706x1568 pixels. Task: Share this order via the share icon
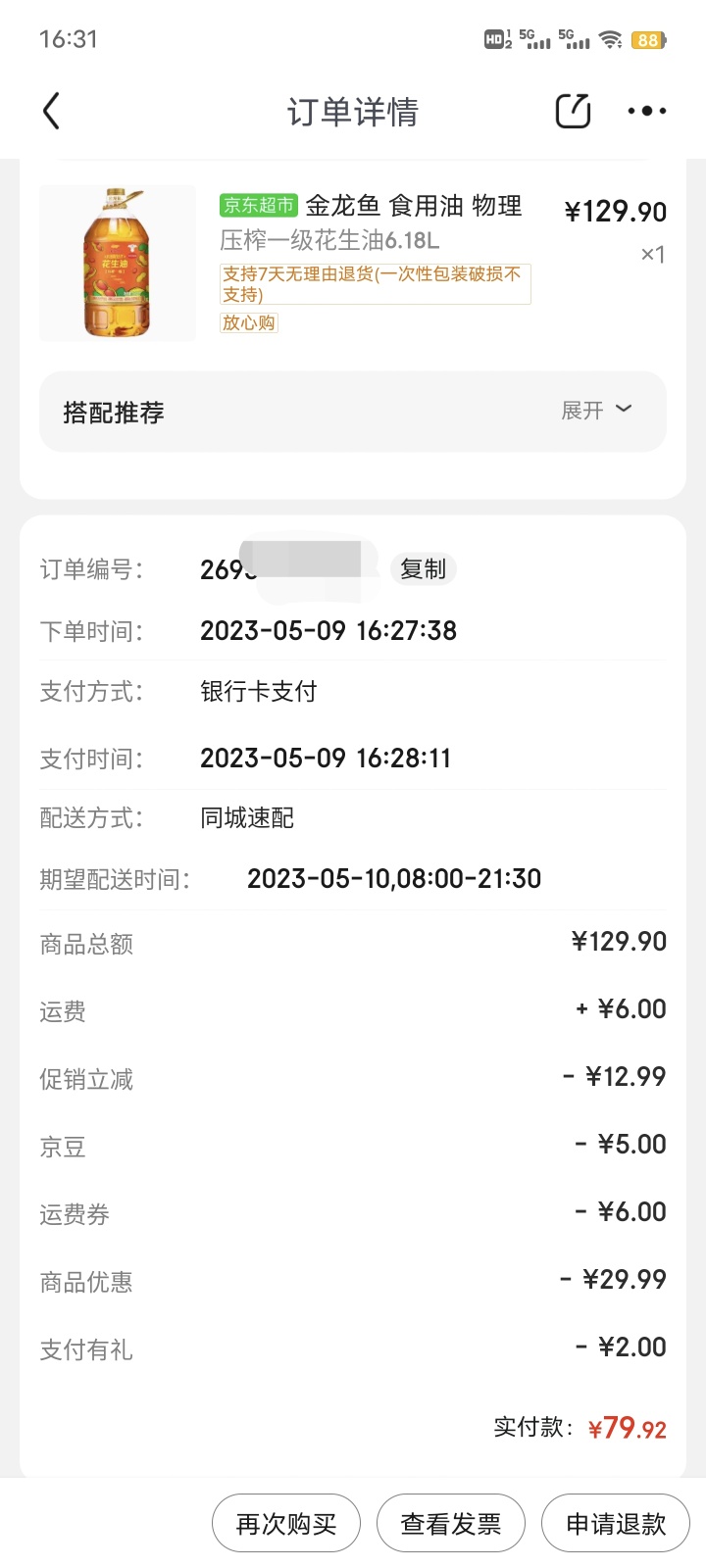pyautogui.click(x=574, y=111)
